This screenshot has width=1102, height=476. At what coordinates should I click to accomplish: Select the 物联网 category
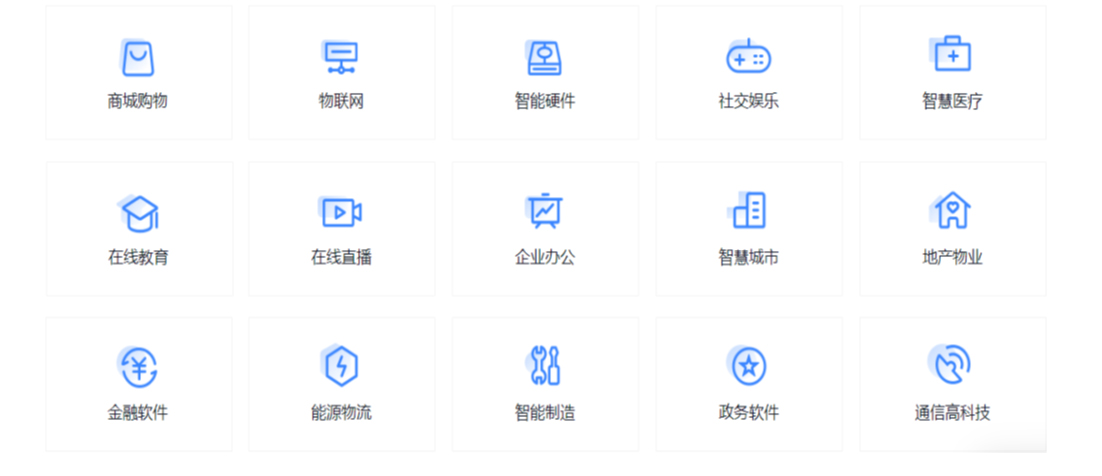coord(341,73)
